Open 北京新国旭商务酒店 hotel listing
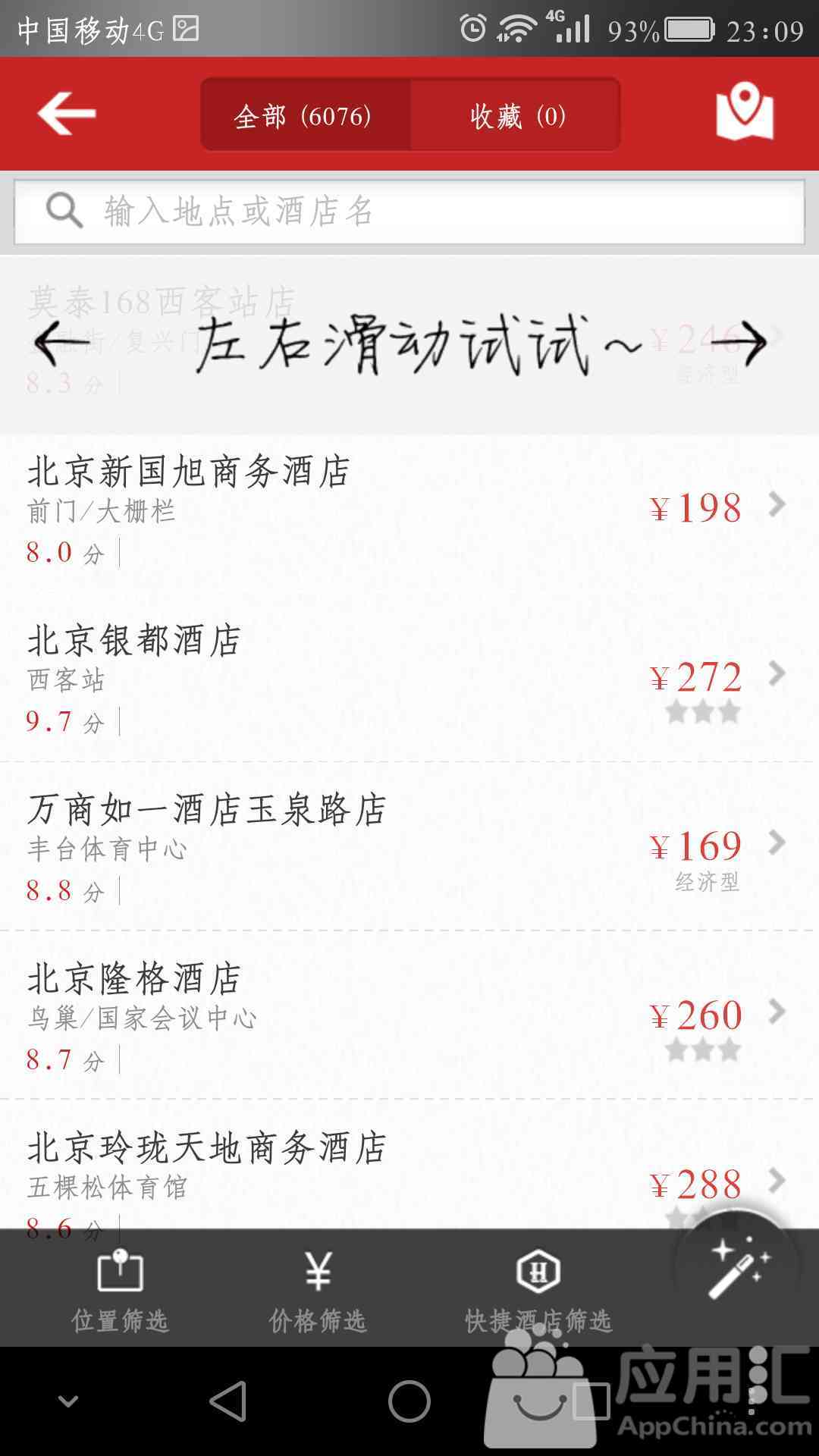This screenshot has height=1456, width=819. click(x=409, y=509)
